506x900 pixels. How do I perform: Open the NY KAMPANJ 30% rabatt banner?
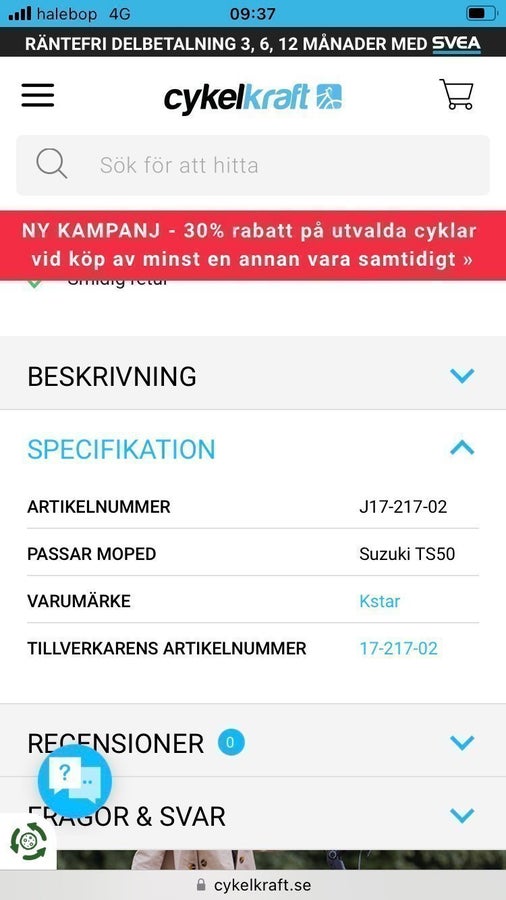point(253,245)
